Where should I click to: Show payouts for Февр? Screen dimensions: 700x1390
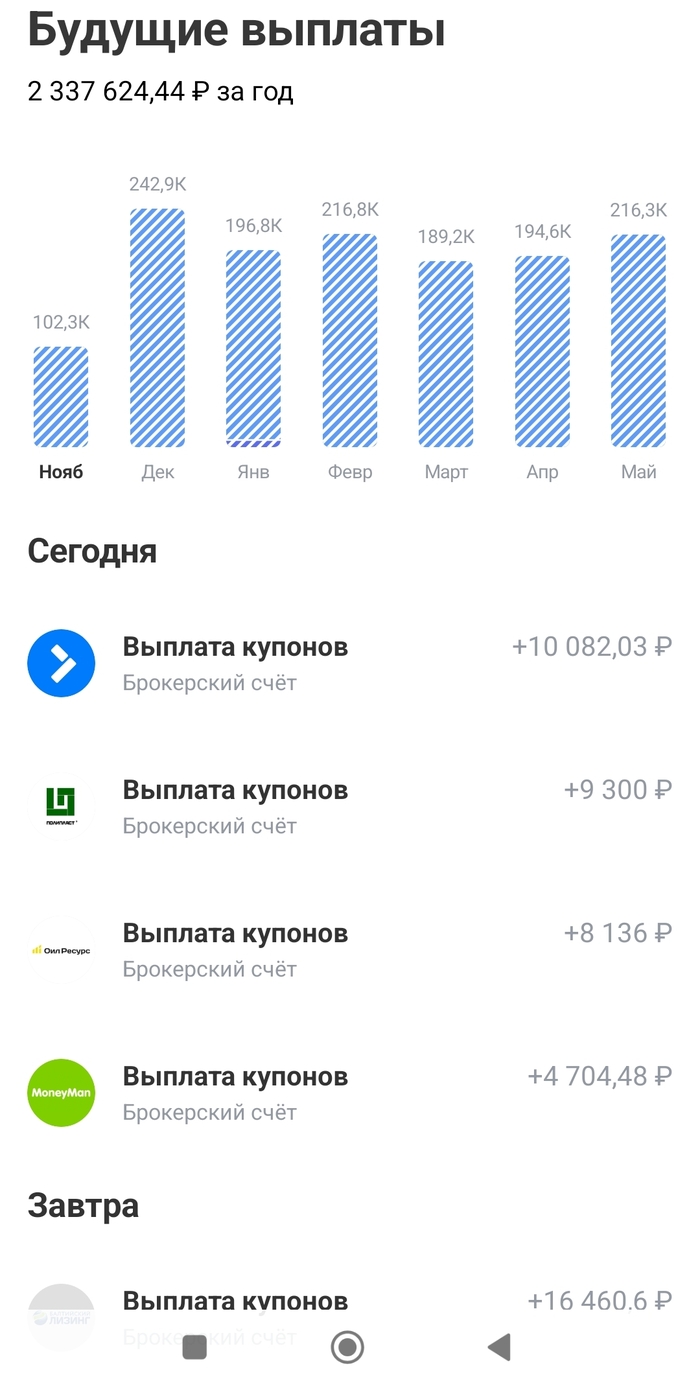pos(350,340)
